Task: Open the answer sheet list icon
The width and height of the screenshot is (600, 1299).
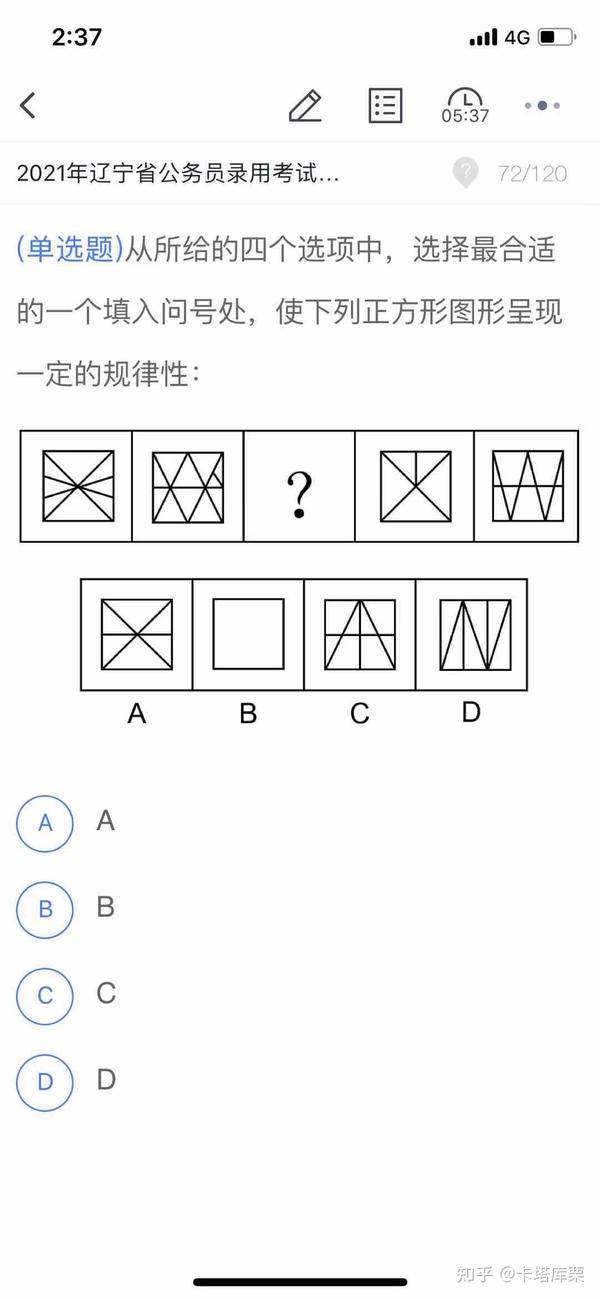Action: [x=385, y=105]
